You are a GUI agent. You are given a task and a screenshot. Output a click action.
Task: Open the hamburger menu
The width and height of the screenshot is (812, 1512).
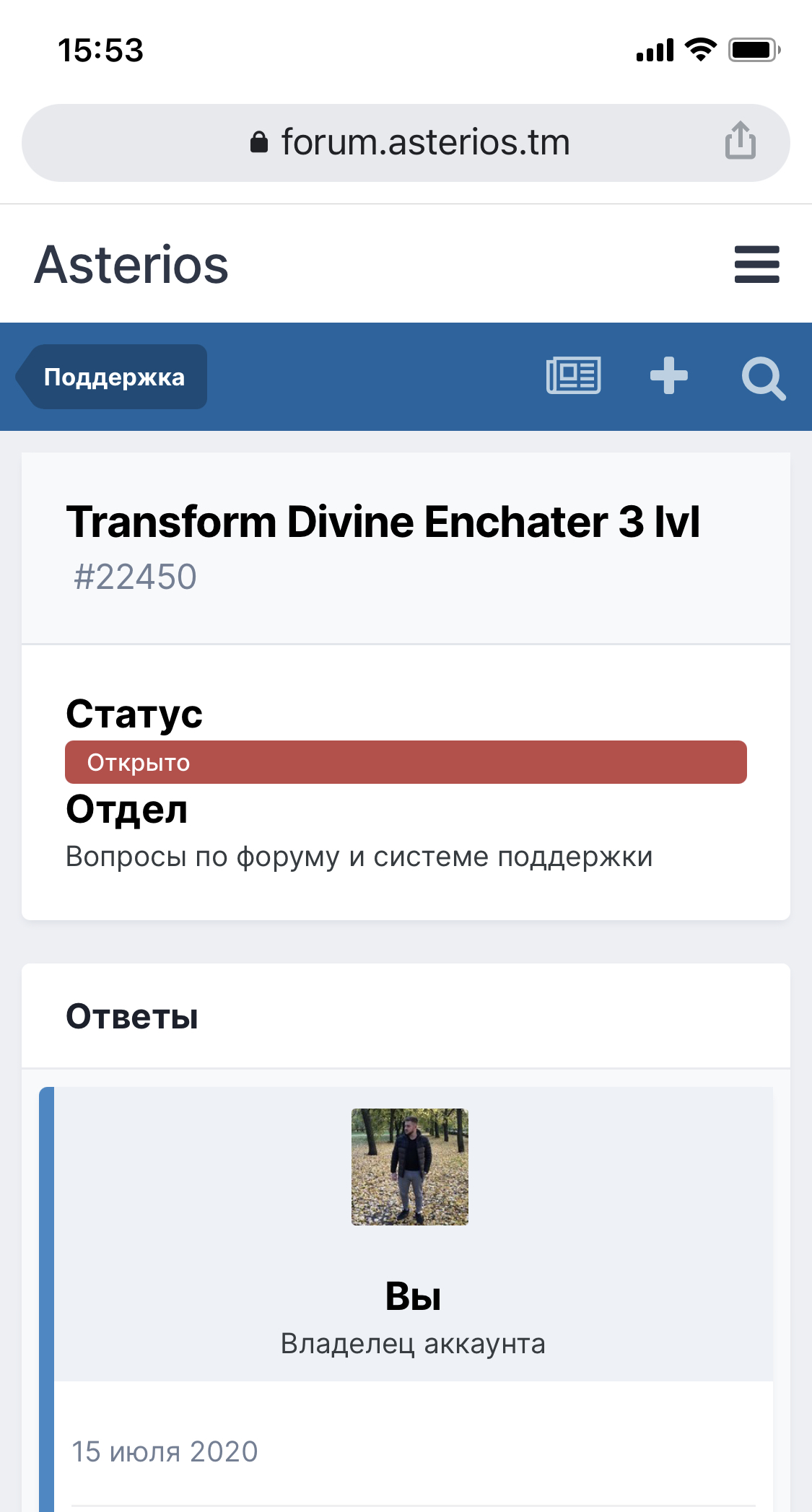[x=756, y=264]
